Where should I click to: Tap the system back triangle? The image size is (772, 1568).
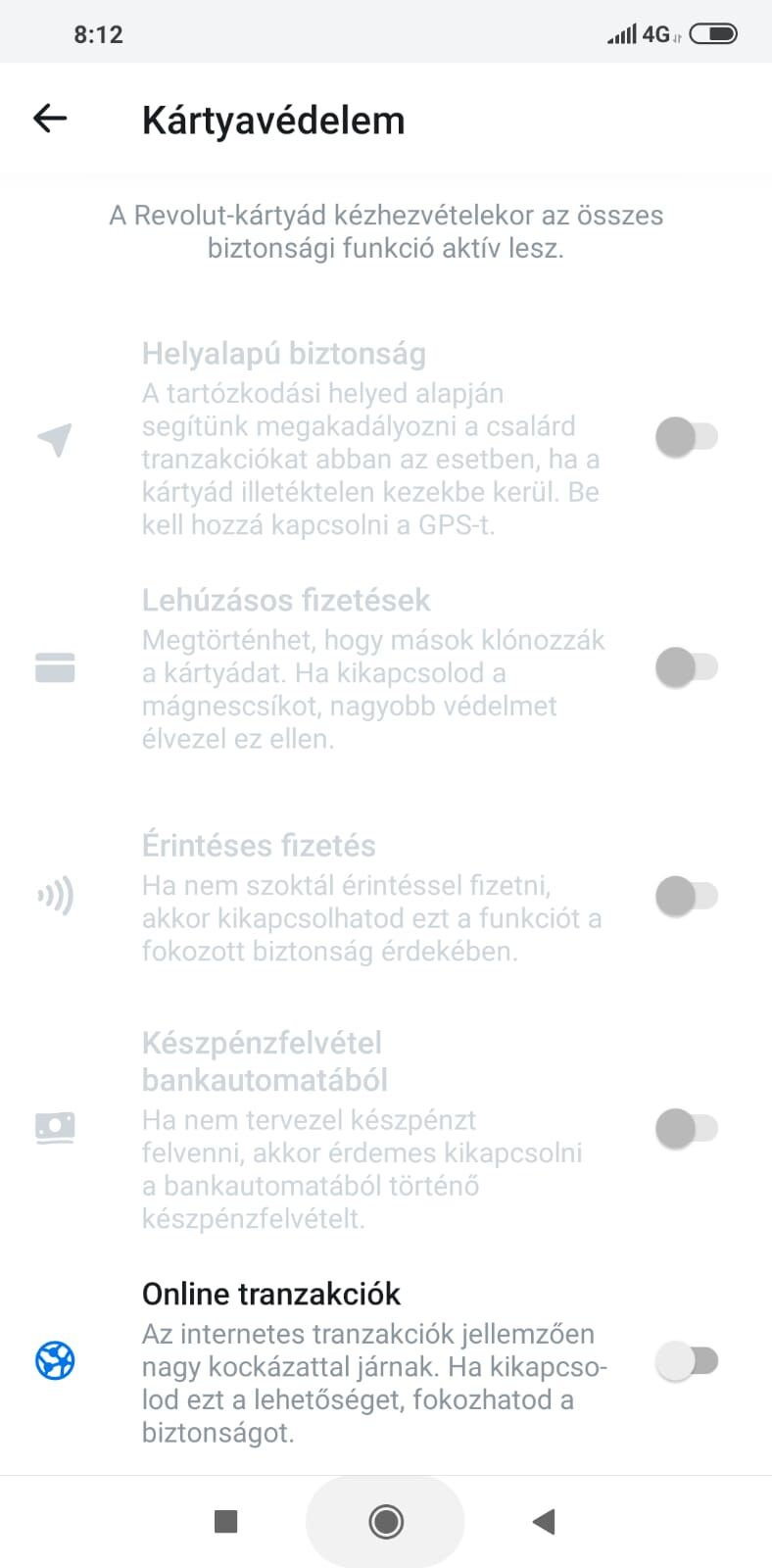pos(544,1521)
